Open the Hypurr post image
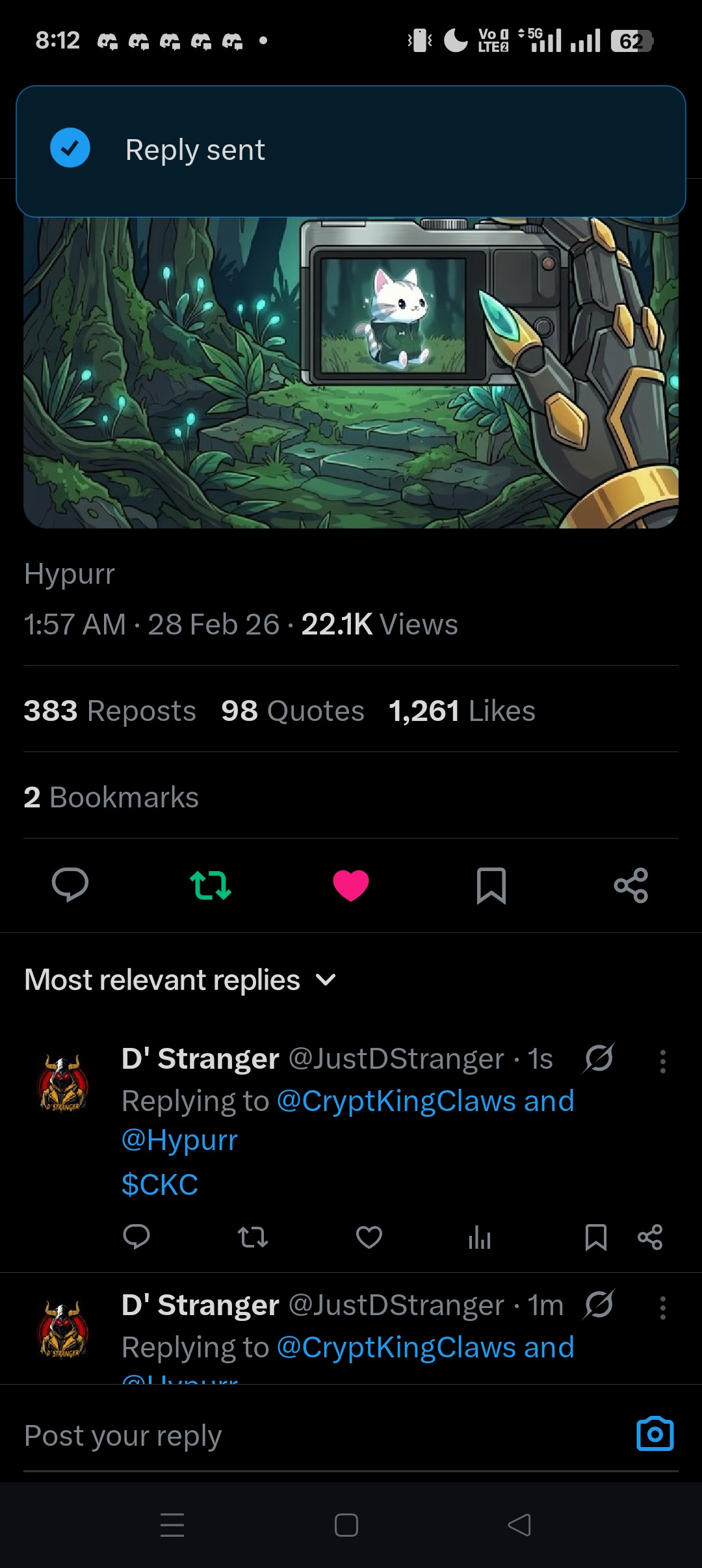 pos(351,372)
